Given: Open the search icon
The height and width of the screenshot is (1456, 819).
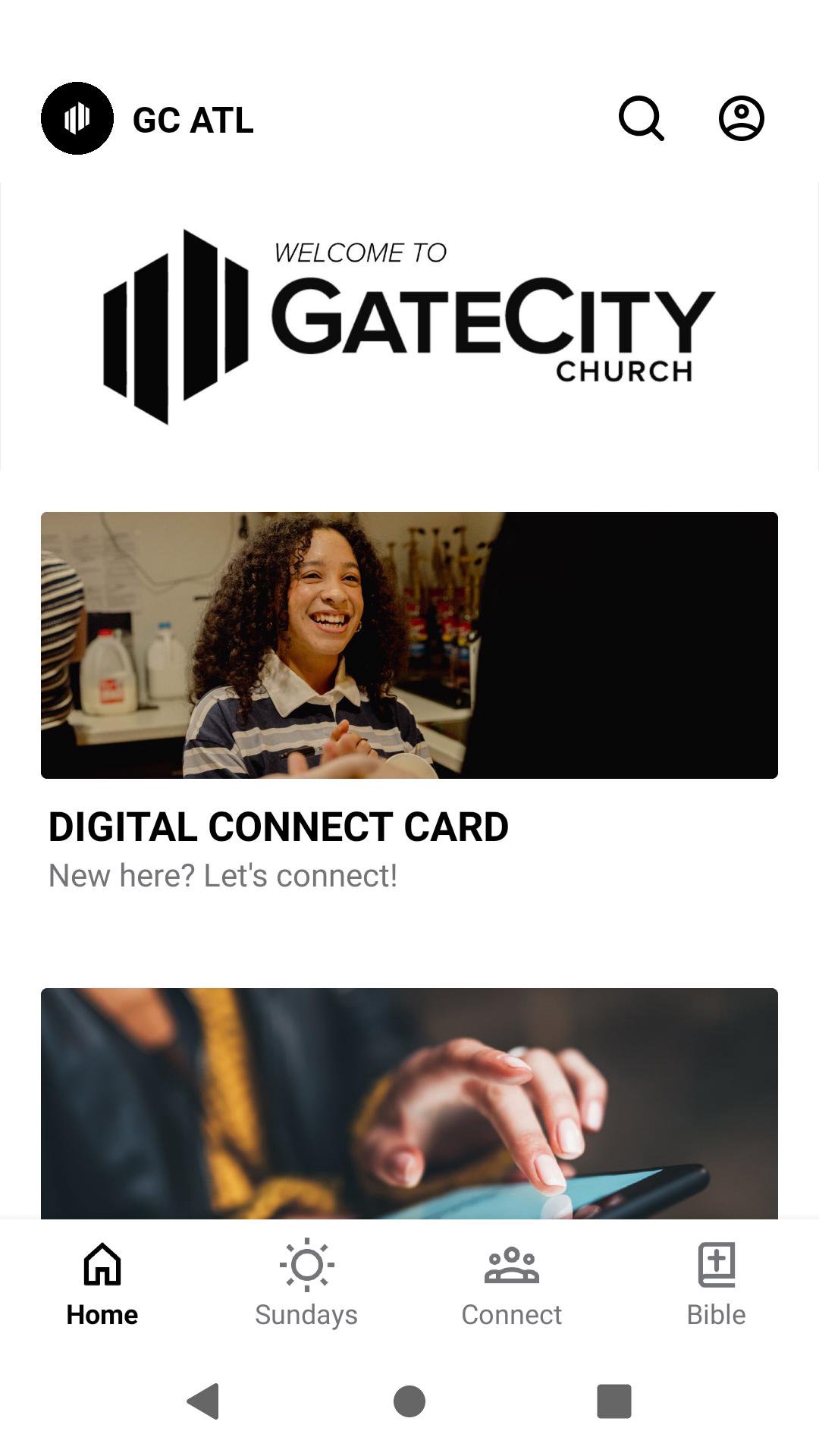Looking at the screenshot, I should pyautogui.click(x=642, y=118).
